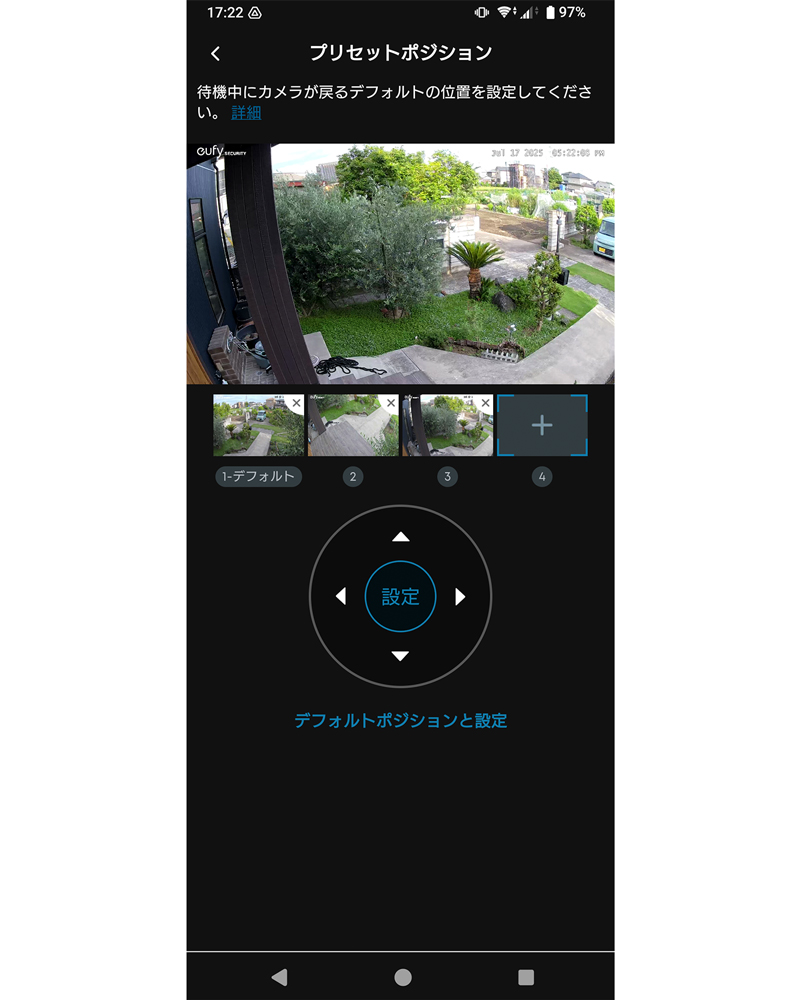Remove preset 3 with its X
This screenshot has width=800, height=1000.
coord(486,403)
